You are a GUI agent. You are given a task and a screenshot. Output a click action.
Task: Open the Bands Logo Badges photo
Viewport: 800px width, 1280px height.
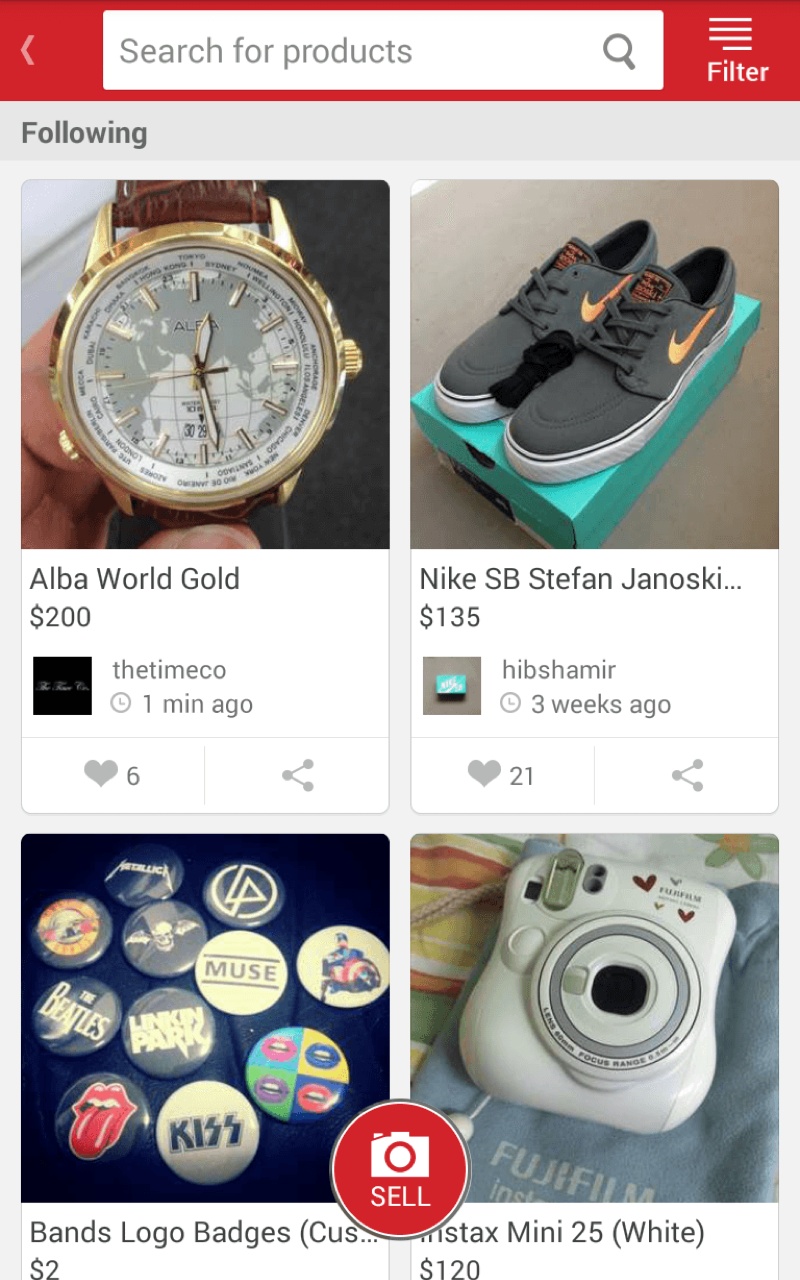click(x=205, y=1018)
